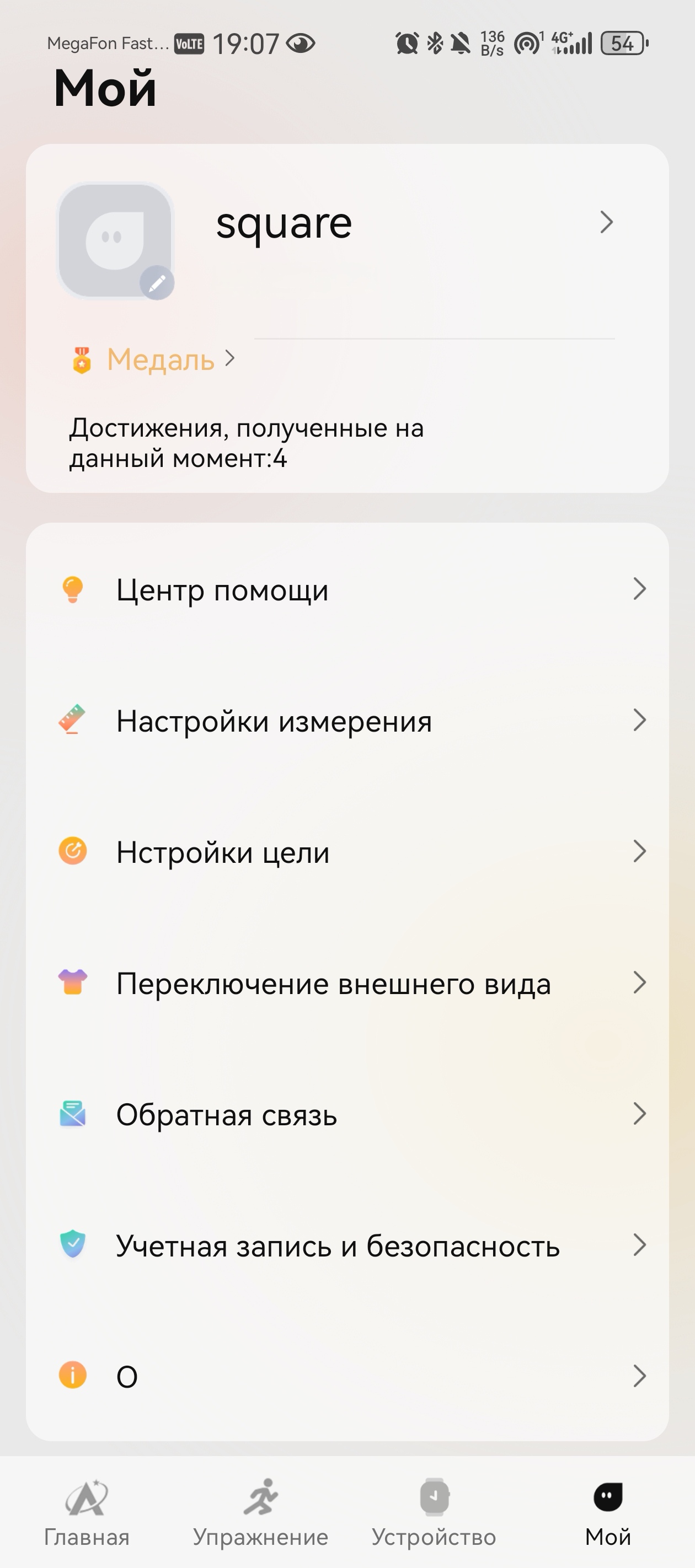
Task: Open Учетная запись и безопасность
Action: coord(347,1245)
